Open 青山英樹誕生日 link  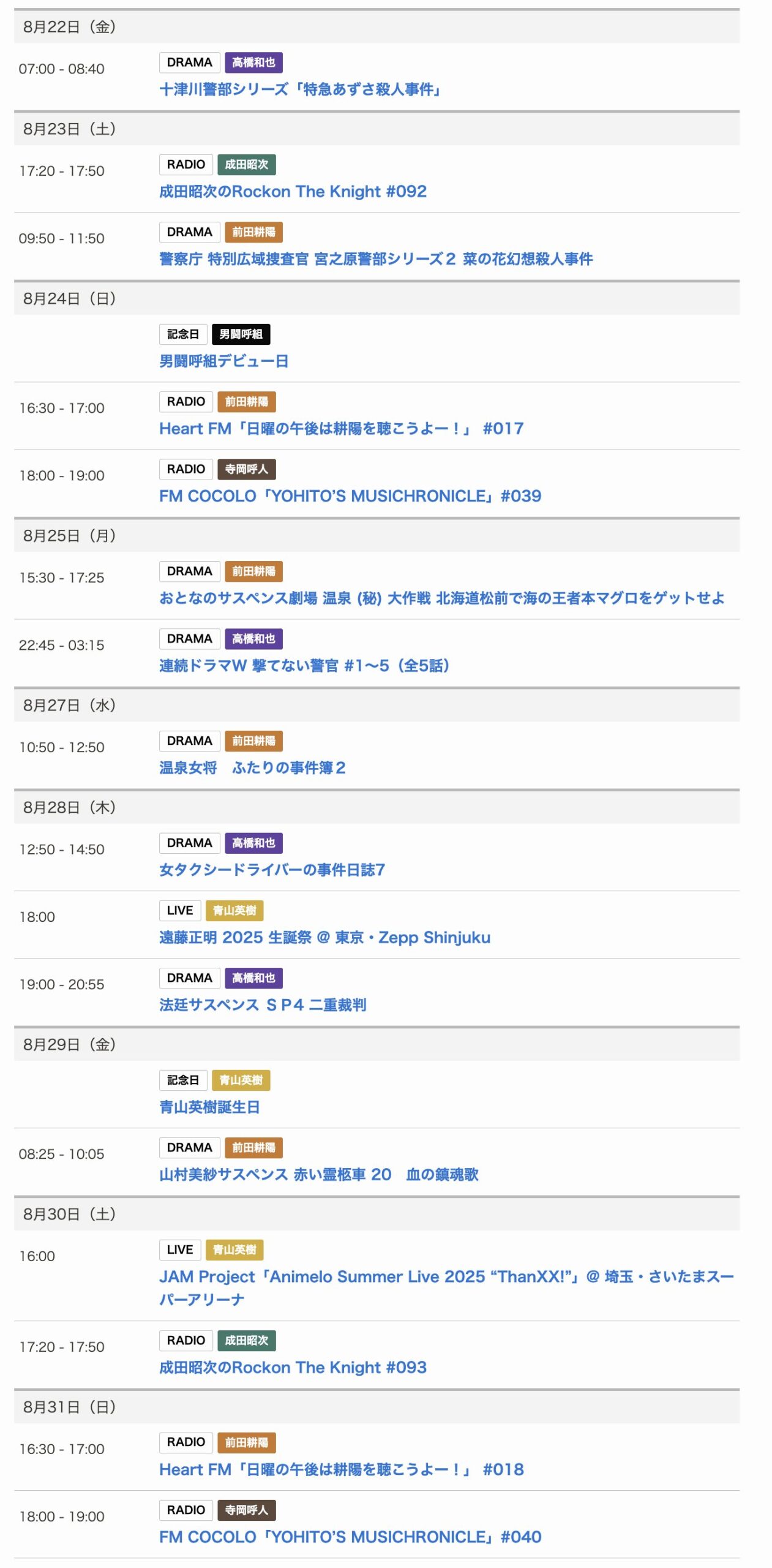(209, 1107)
